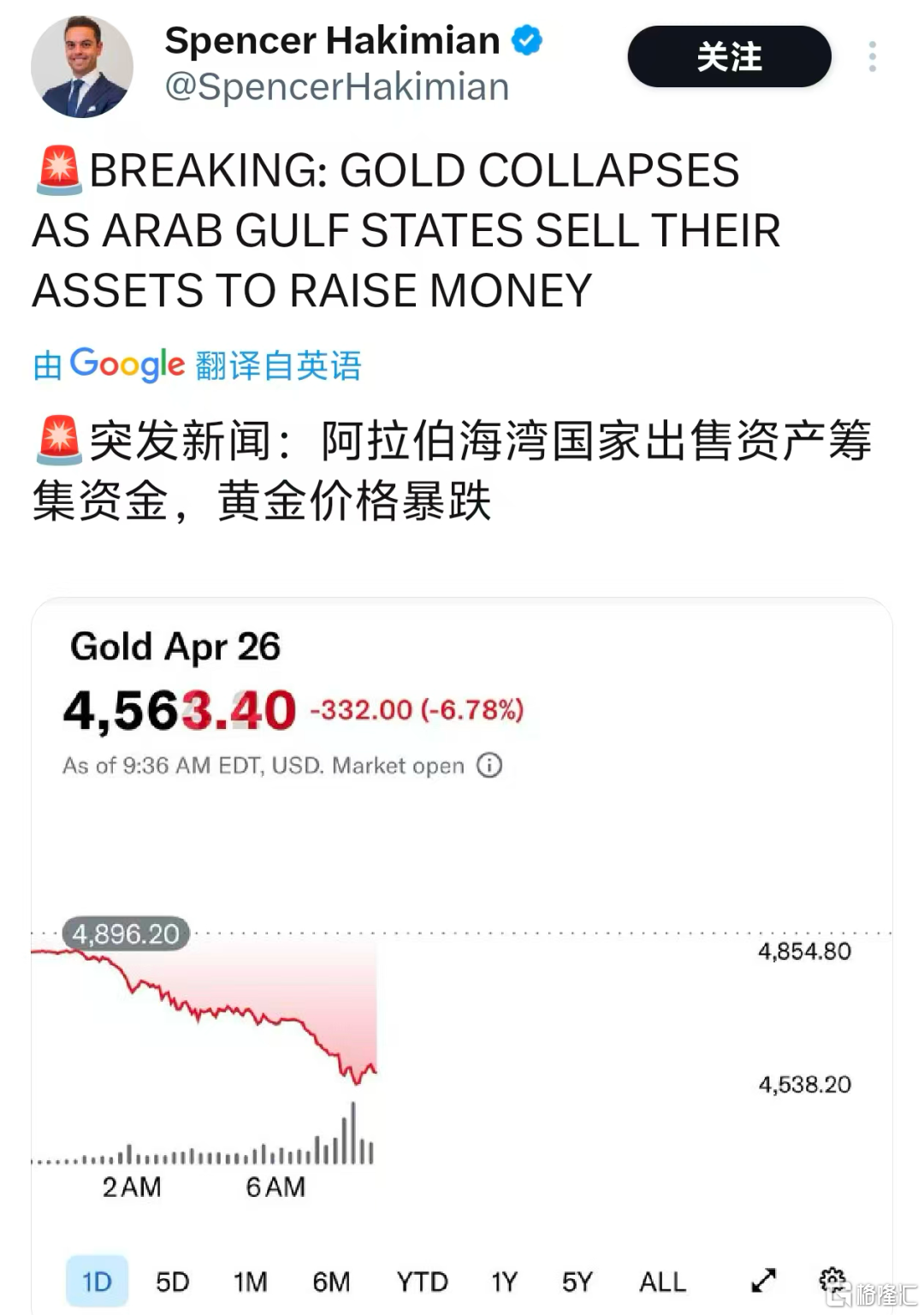The width and height of the screenshot is (924, 1315).
Task: Open the 1M chart view
Action: point(251,1281)
